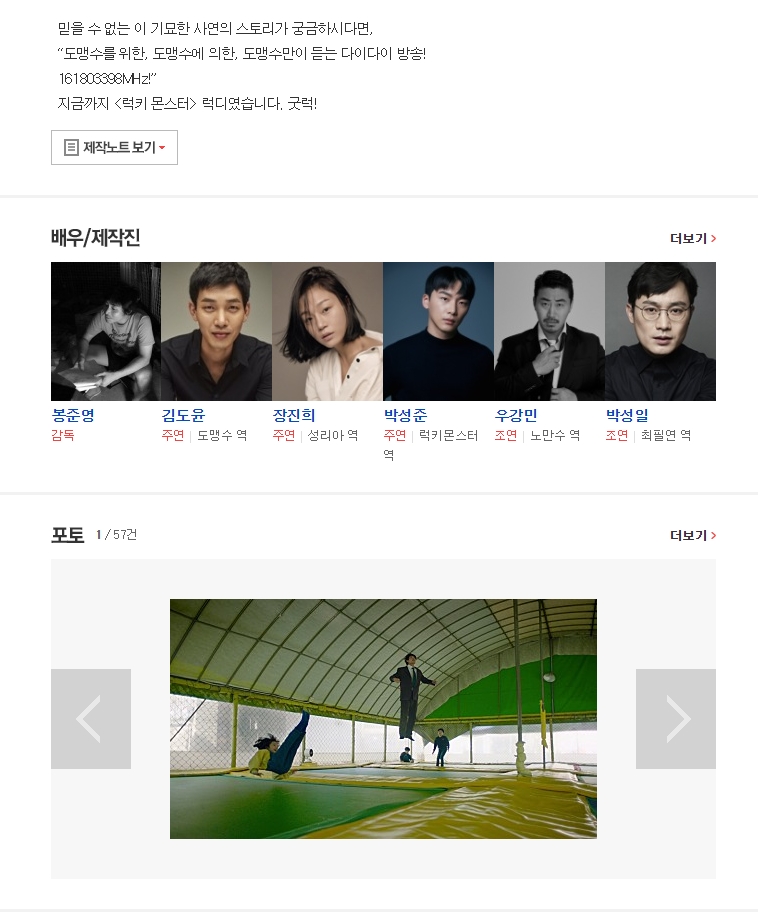The image size is (758, 912).
Task: Open the trampoline still photo
Action: point(383,718)
